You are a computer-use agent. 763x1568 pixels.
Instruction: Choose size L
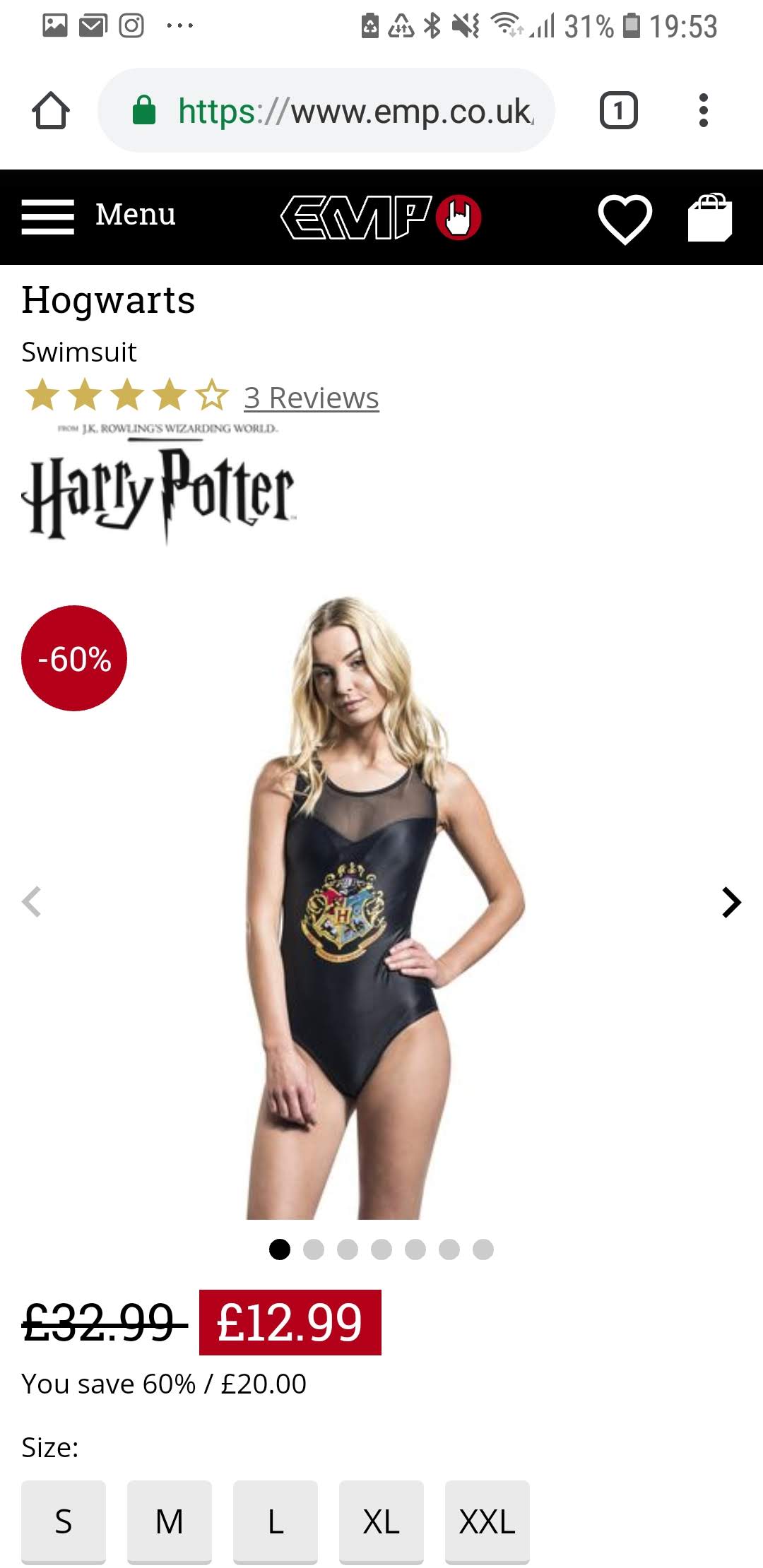(x=276, y=1521)
